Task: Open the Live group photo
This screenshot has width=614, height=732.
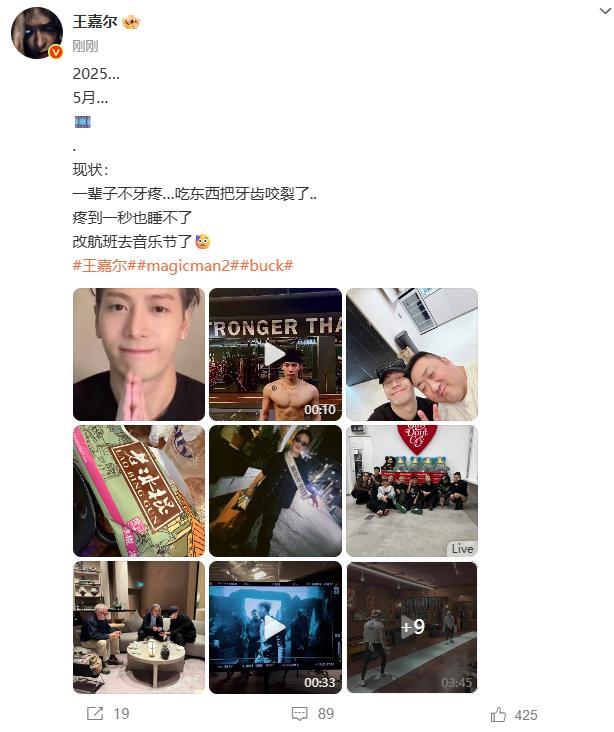Action: (x=411, y=490)
